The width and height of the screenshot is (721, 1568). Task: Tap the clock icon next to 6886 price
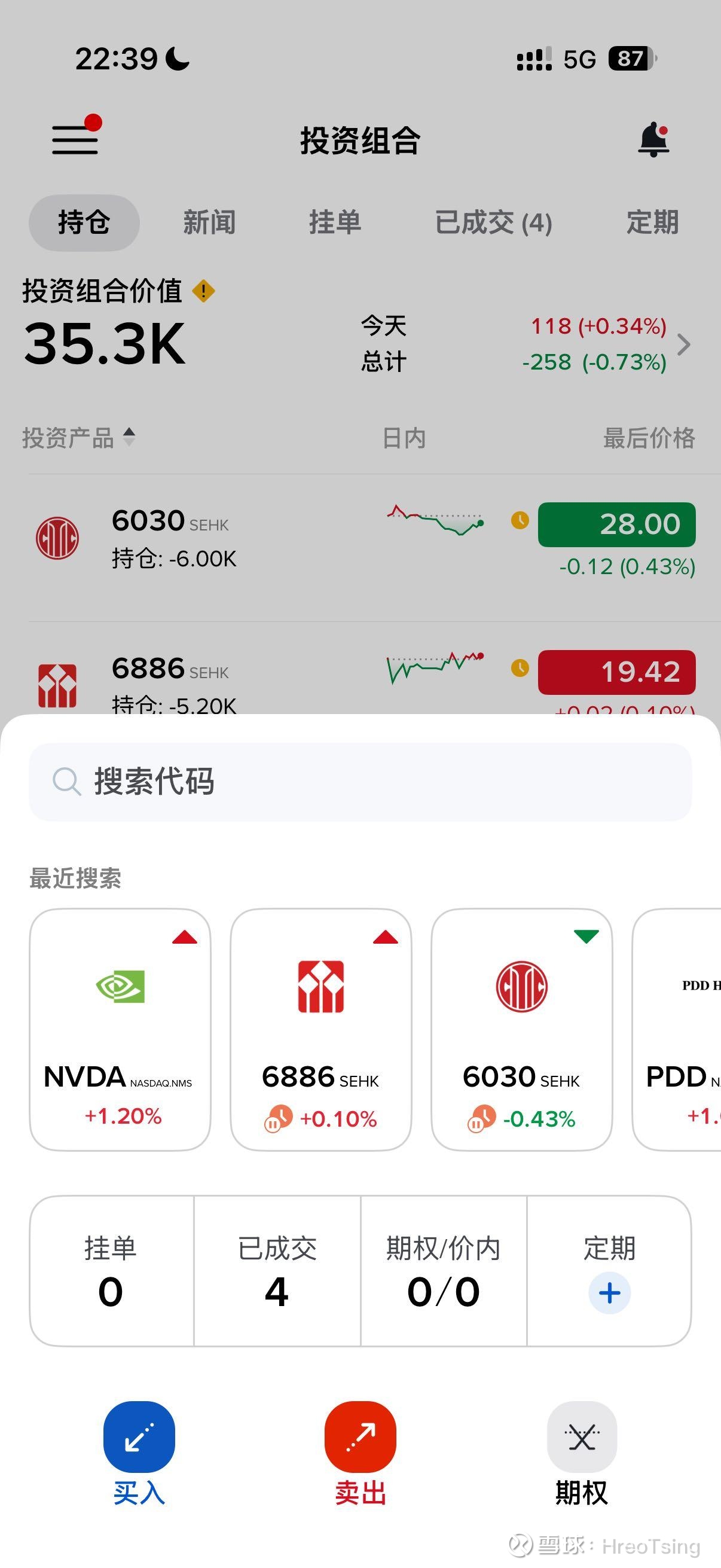coord(519,669)
